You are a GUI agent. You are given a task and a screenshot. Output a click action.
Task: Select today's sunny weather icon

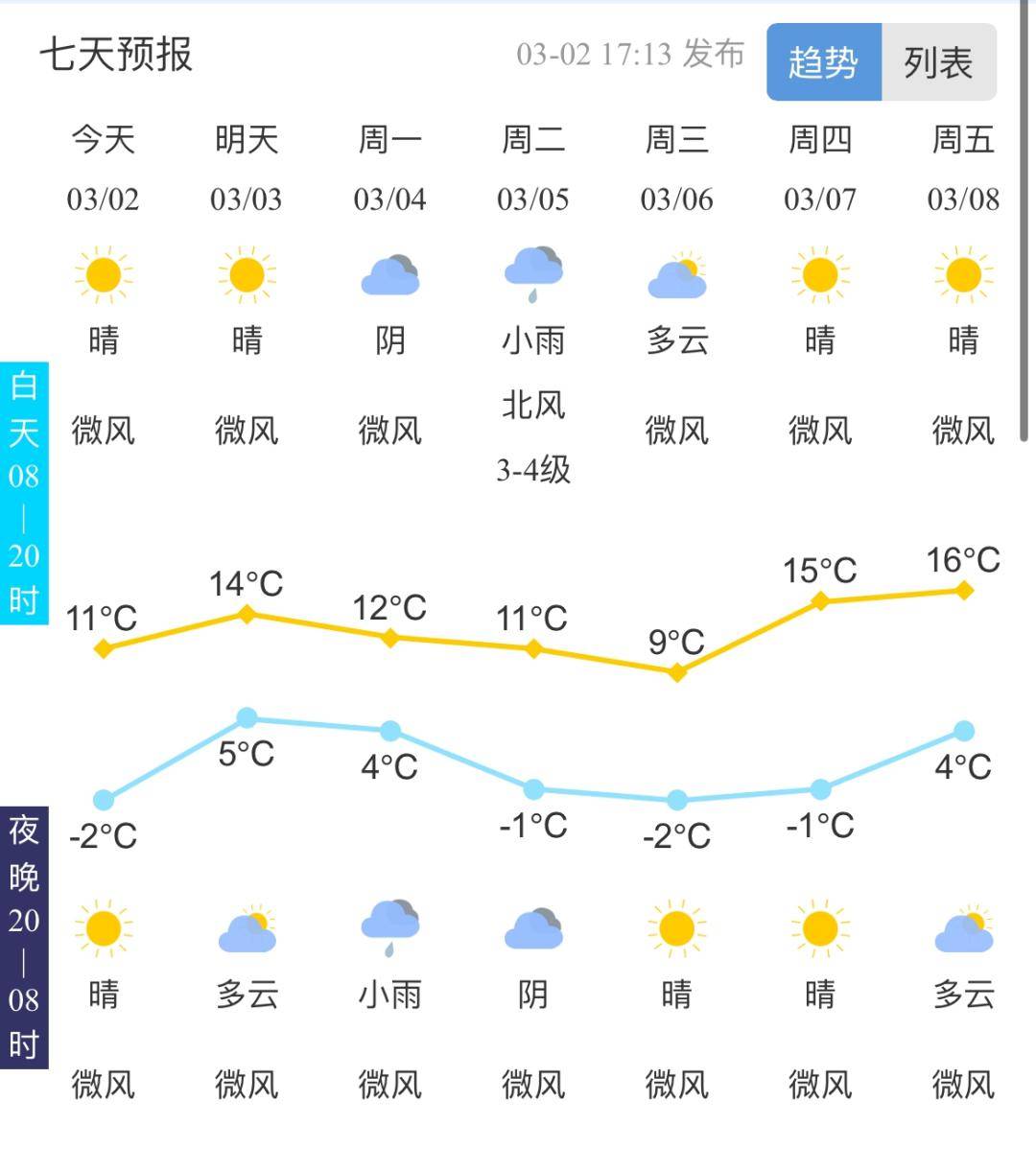click(x=103, y=276)
